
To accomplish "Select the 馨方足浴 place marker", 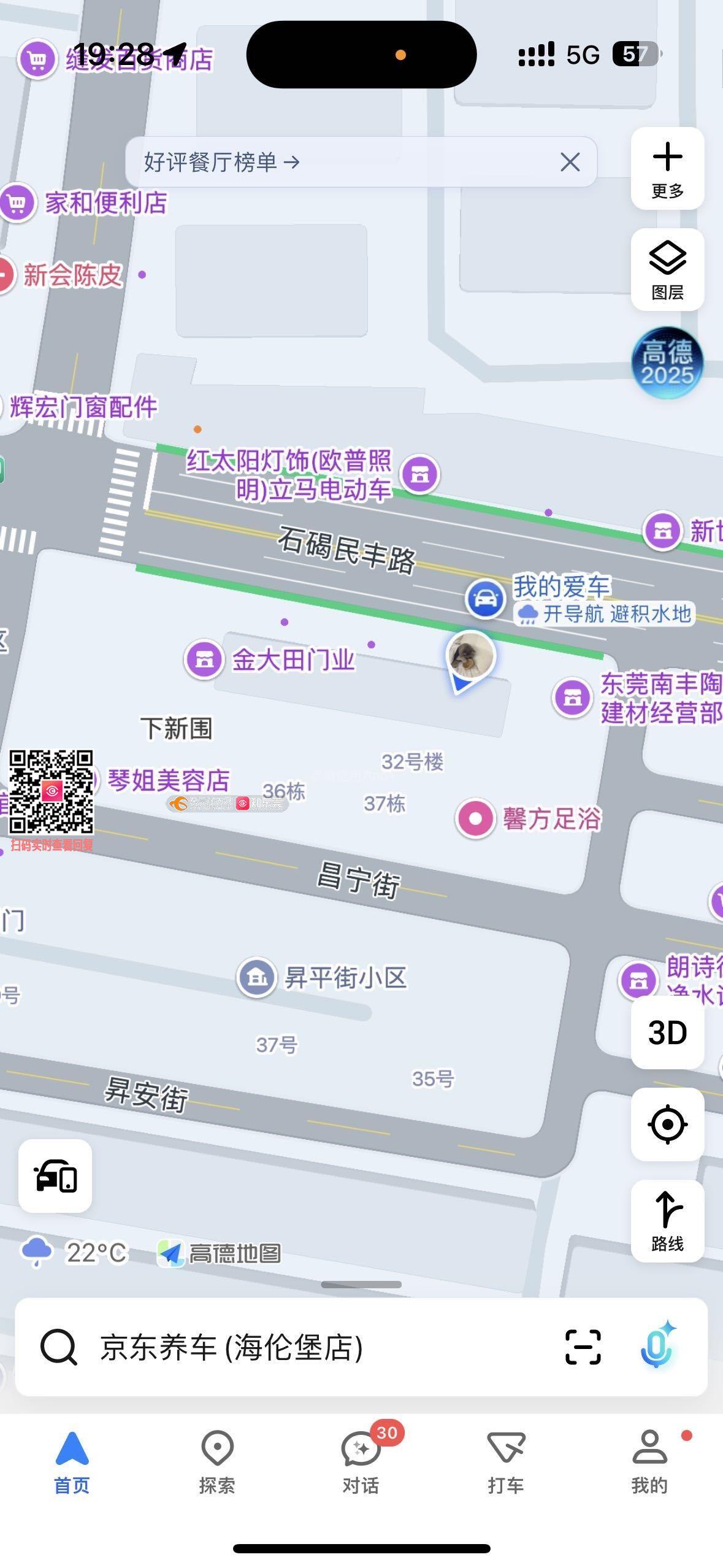I will tap(476, 818).
